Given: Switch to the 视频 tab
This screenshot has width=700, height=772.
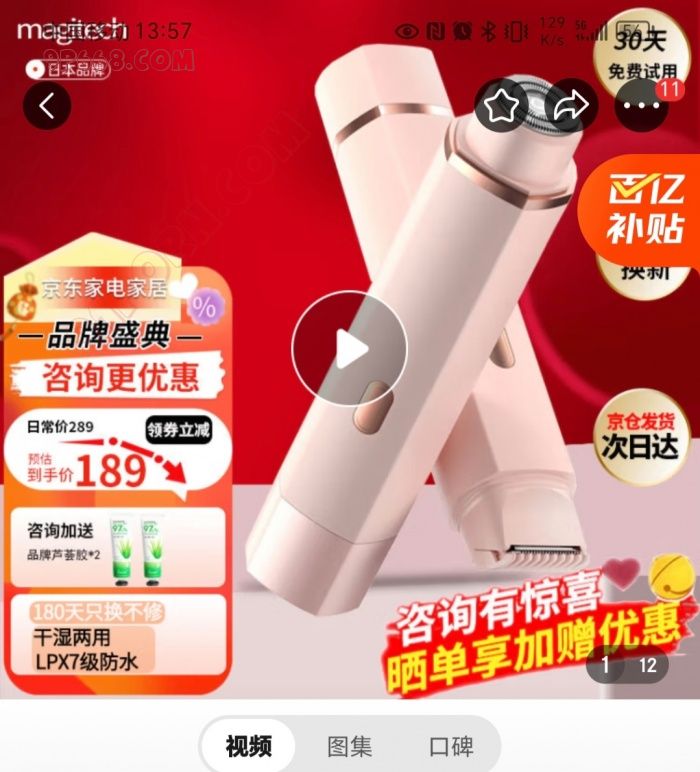Looking at the screenshot, I should (x=249, y=746).
